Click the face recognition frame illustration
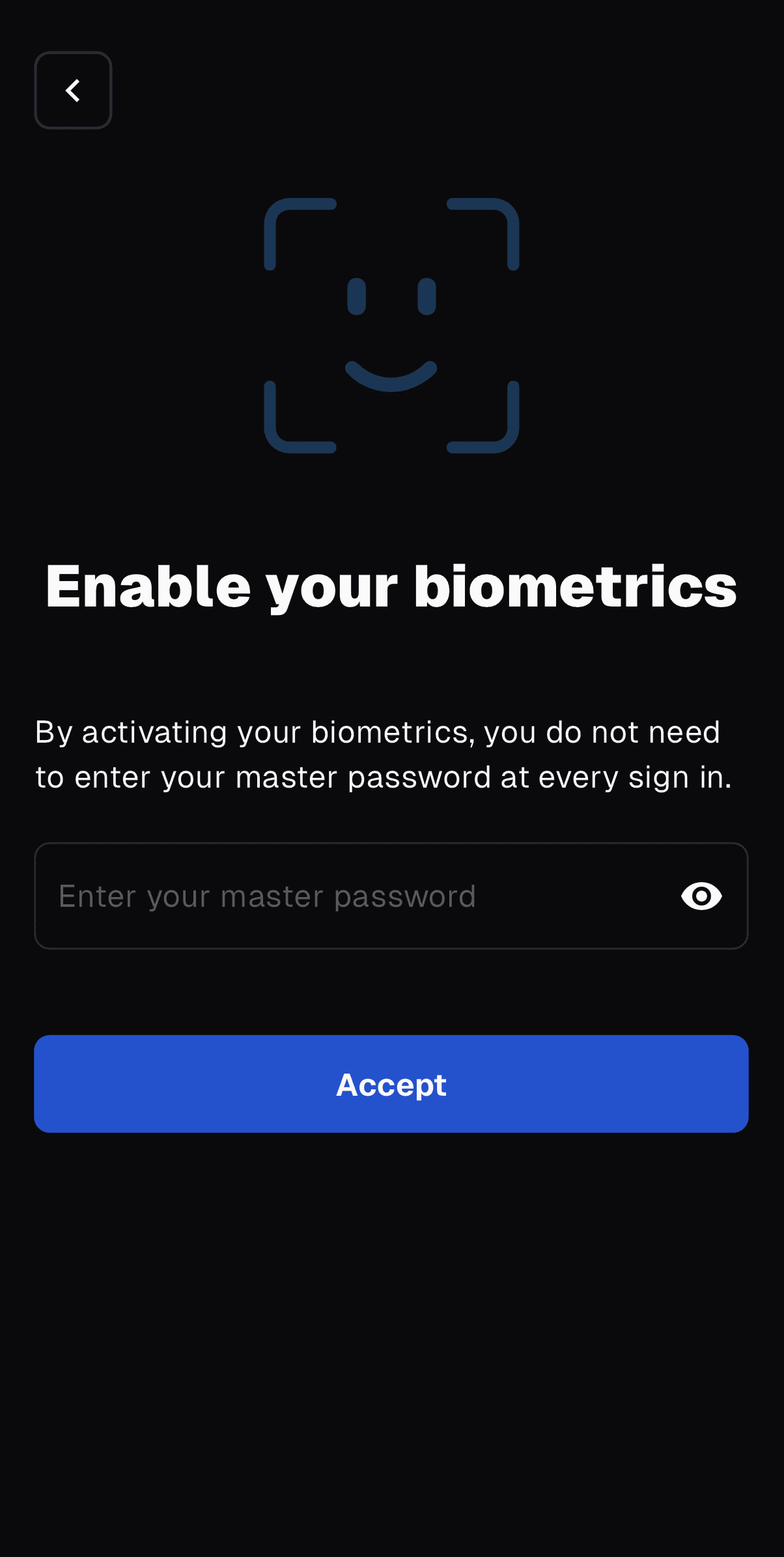784x1557 pixels. coord(391,326)
